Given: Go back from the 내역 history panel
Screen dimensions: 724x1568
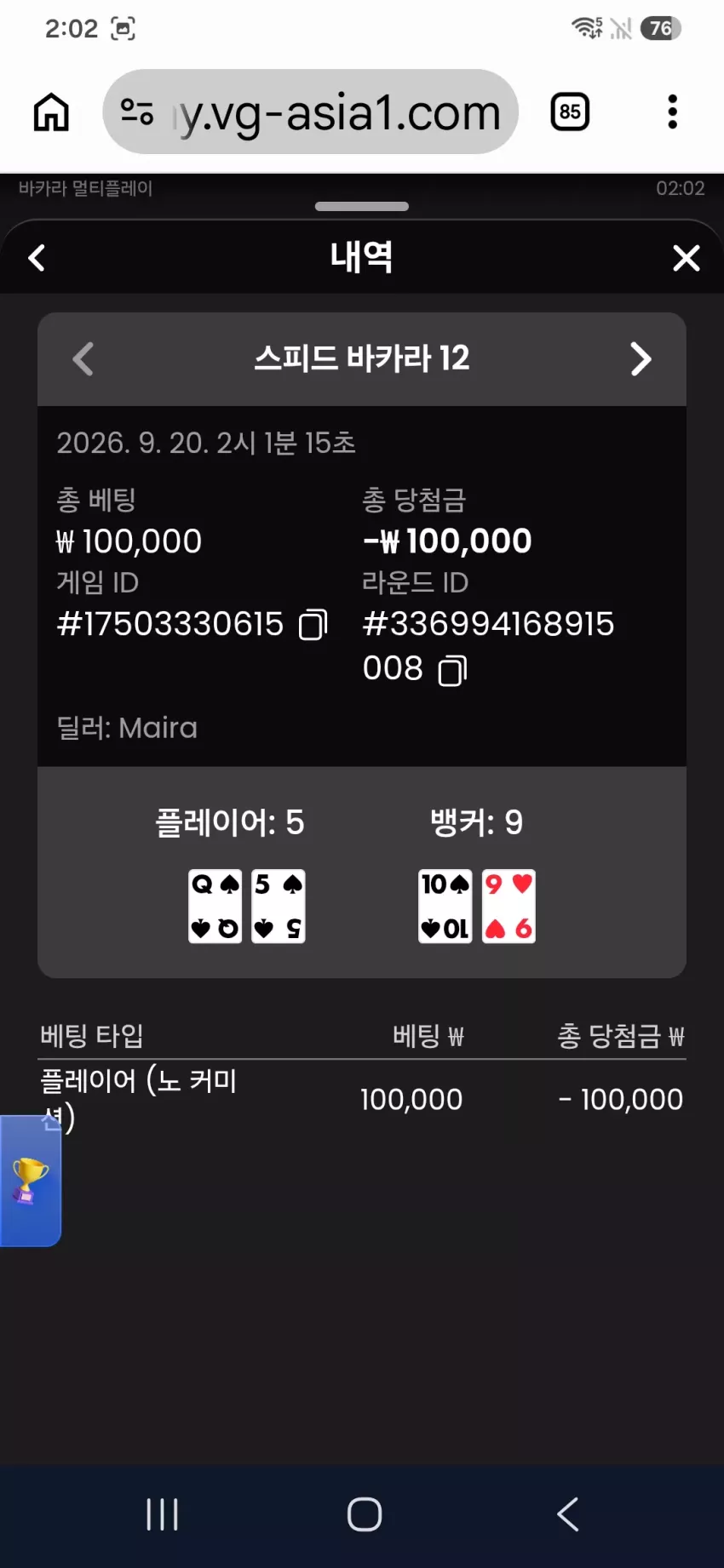Looking at the screenshot, I should point(37,258).
